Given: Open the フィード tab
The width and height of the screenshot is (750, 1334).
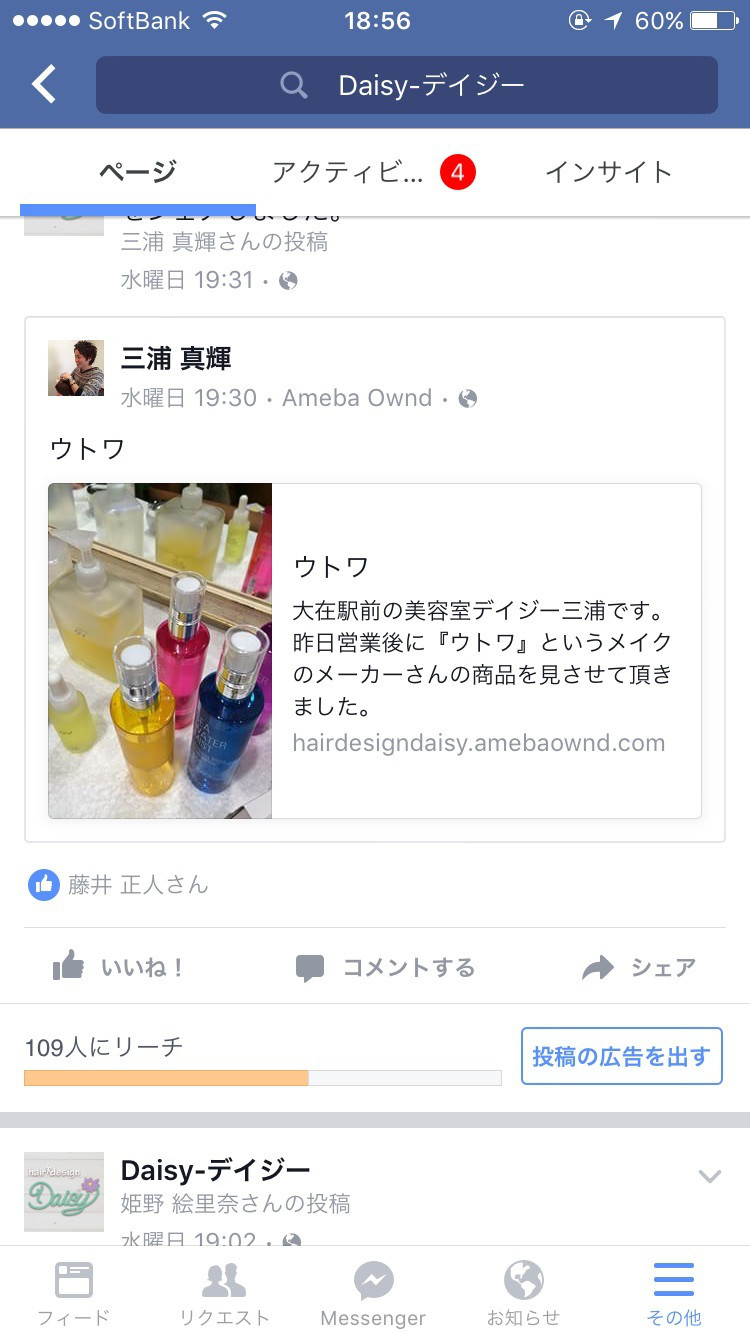Looking at the screenshot, I should click(74, 1292).
